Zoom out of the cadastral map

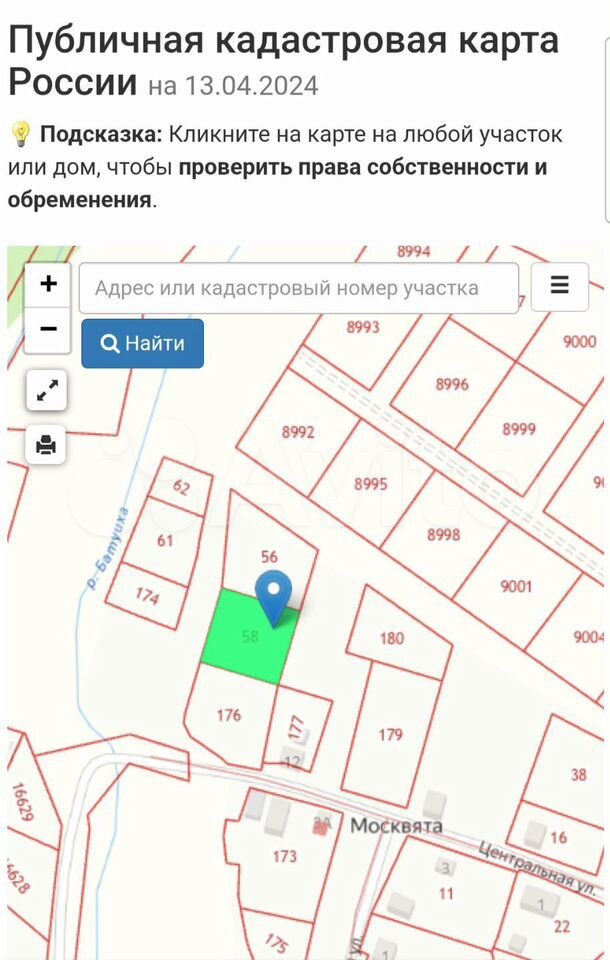(47, 328)
